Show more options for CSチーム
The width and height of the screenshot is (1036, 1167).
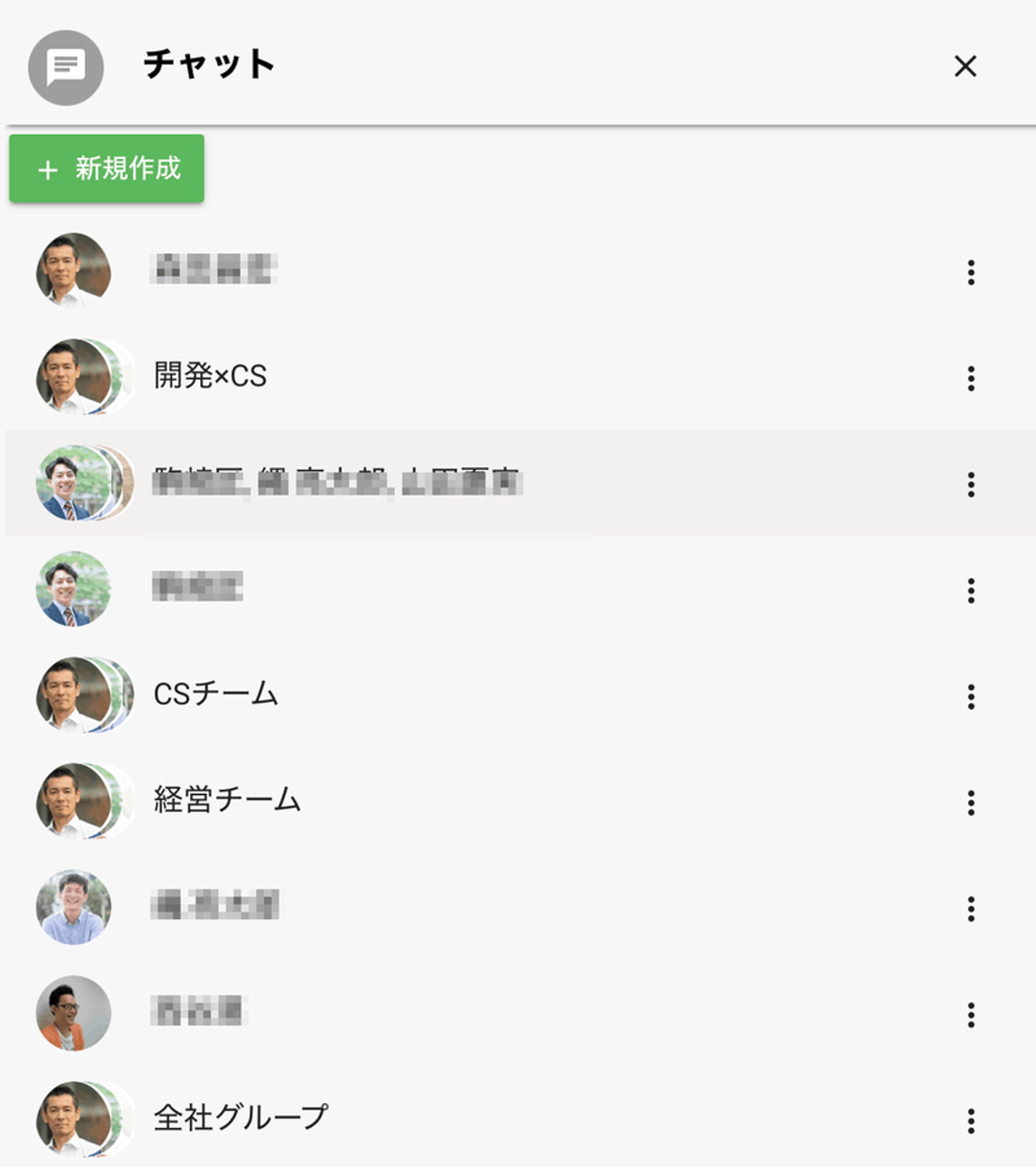point(971,697)
